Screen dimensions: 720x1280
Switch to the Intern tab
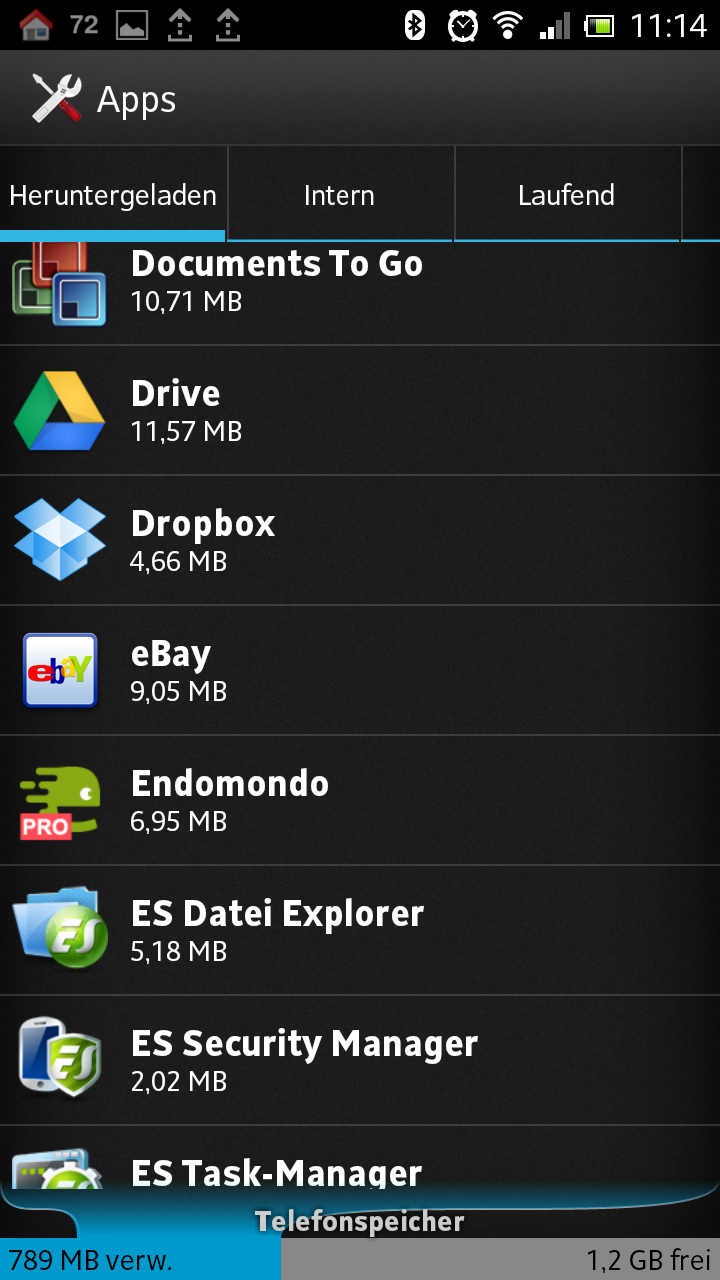340,195
